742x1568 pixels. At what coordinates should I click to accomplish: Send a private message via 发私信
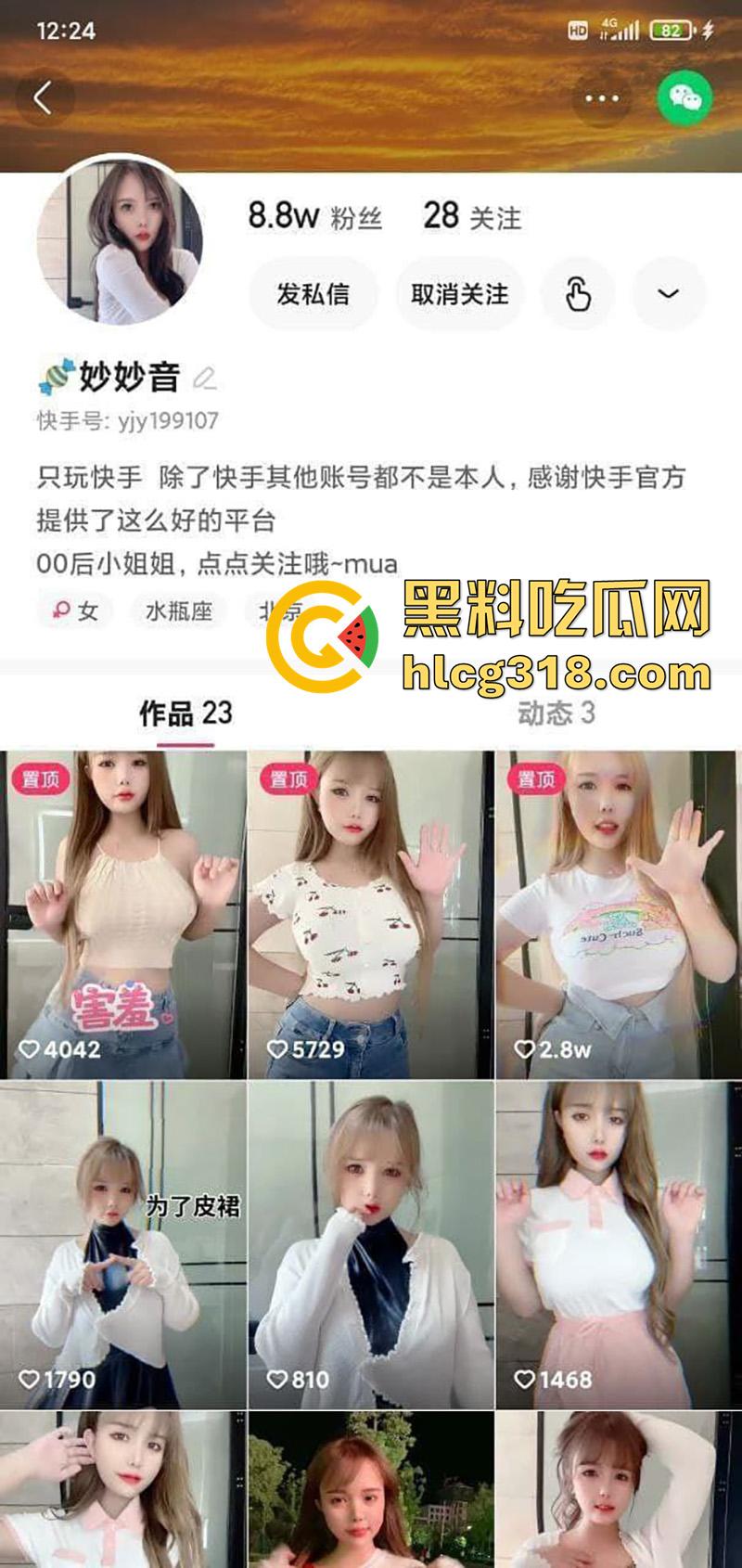[x=313, y=293]
